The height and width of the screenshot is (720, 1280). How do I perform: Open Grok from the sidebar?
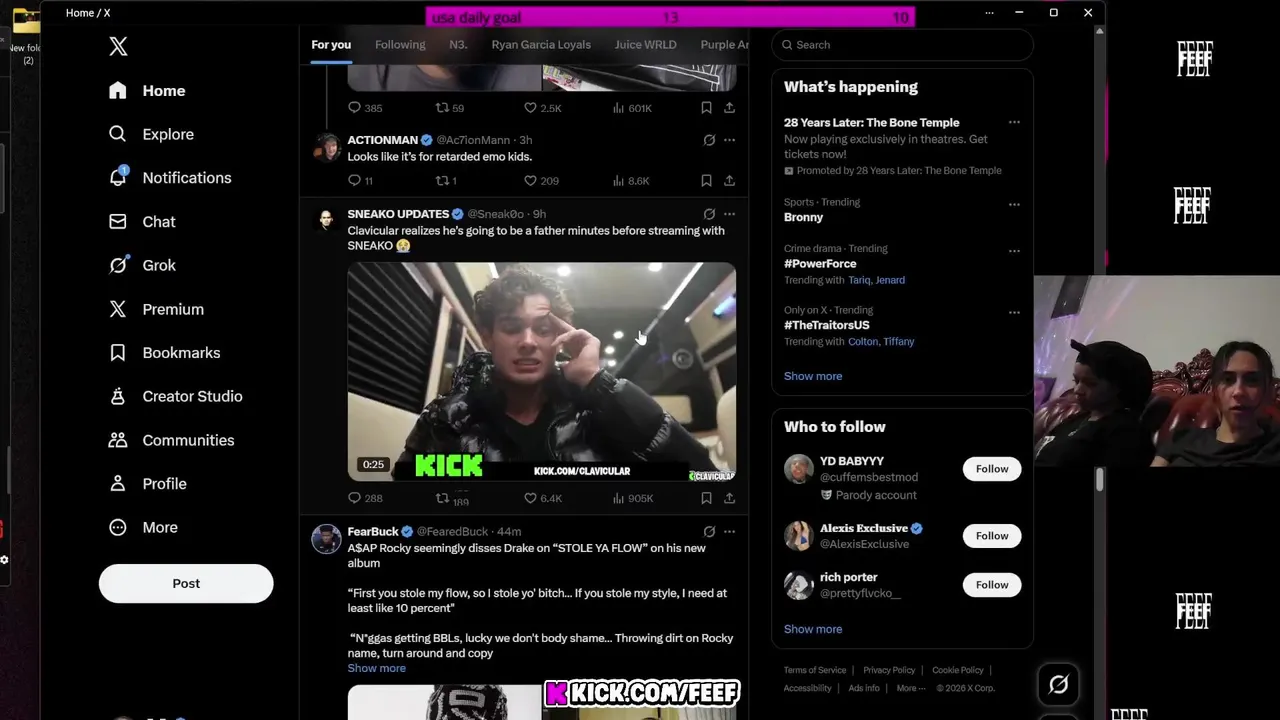158,265
